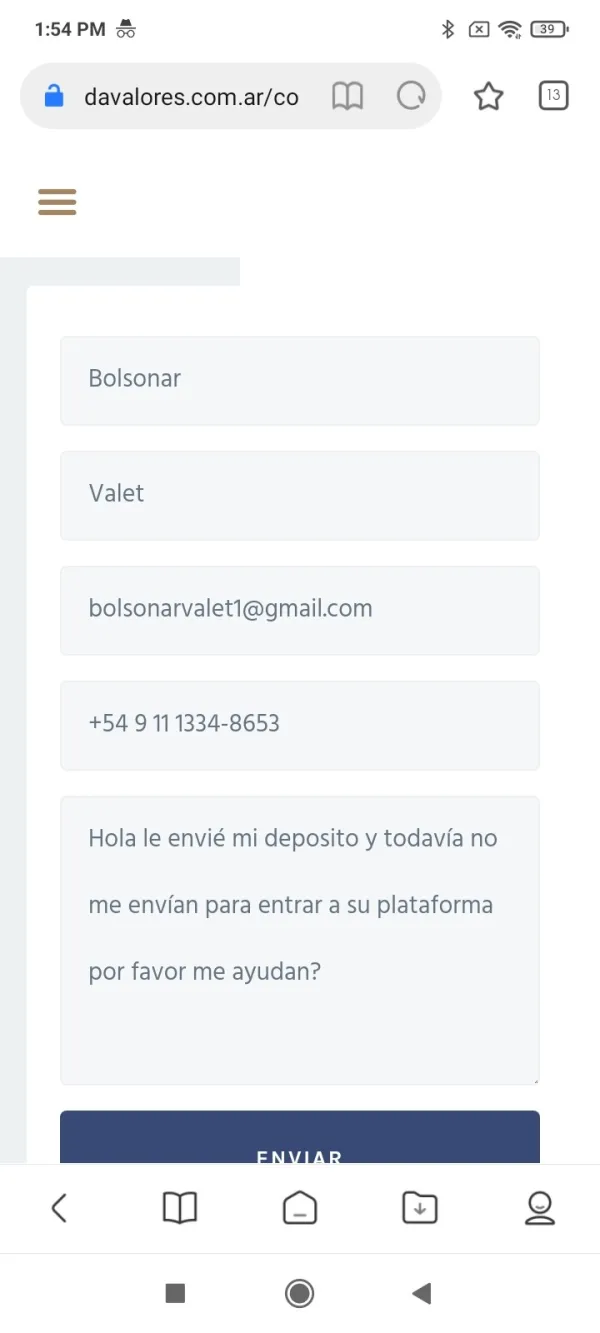Go to the browser home page
Viewport: 600px width, 1333px height.
[300, 1208]
